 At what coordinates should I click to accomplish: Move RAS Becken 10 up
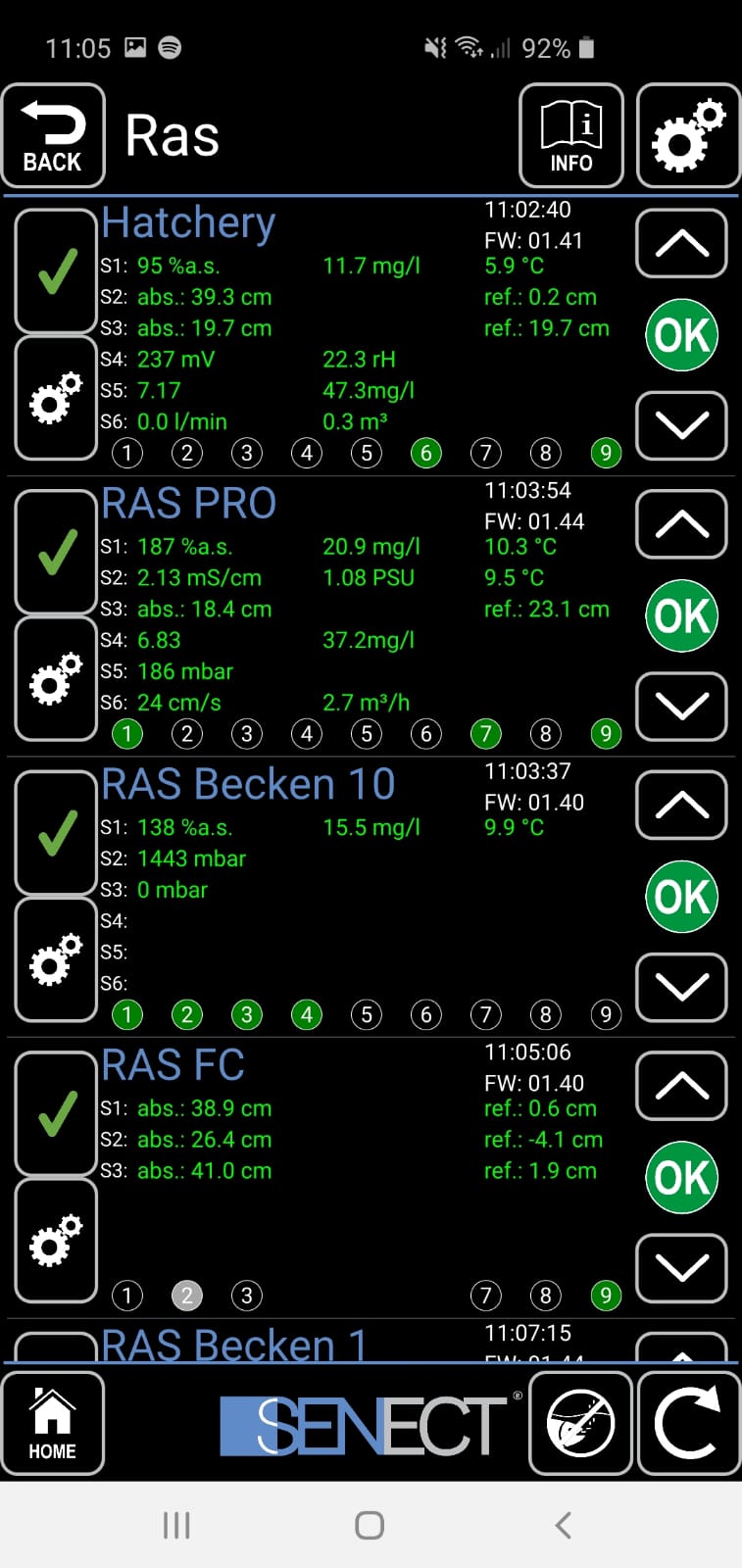[x=681, y=806]
